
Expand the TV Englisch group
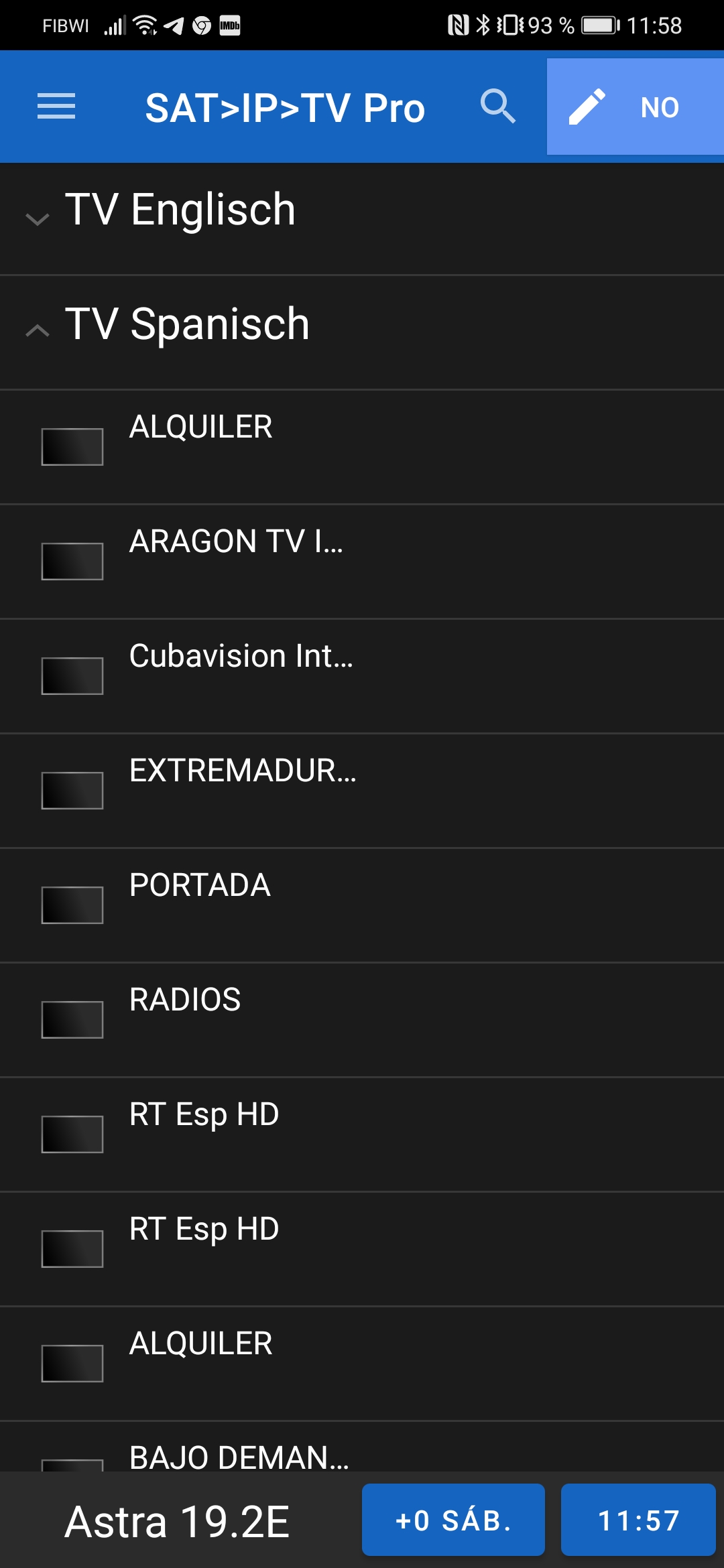click(x=181, y=210)
